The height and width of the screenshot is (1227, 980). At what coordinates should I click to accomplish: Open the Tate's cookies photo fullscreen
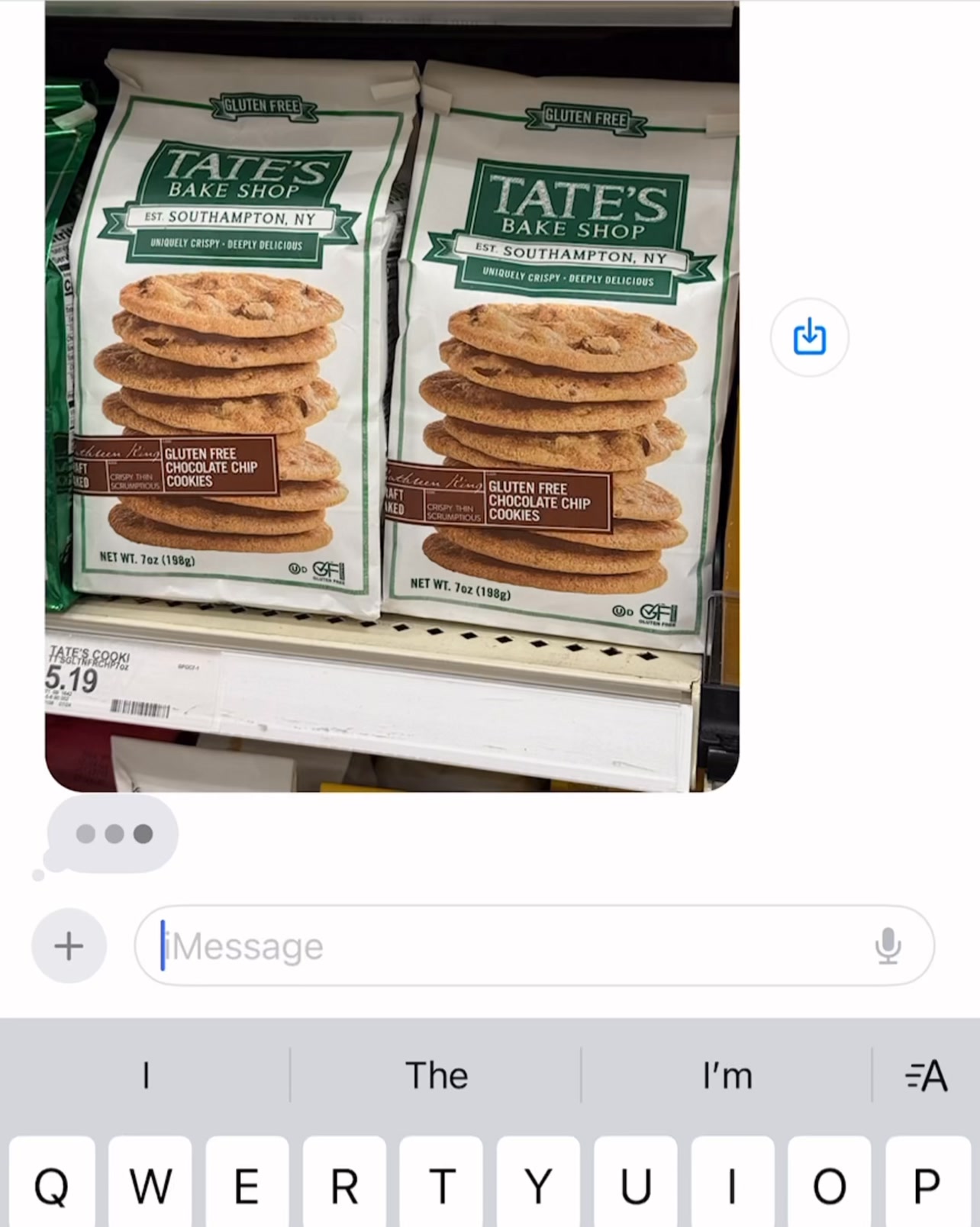[393, 397]
